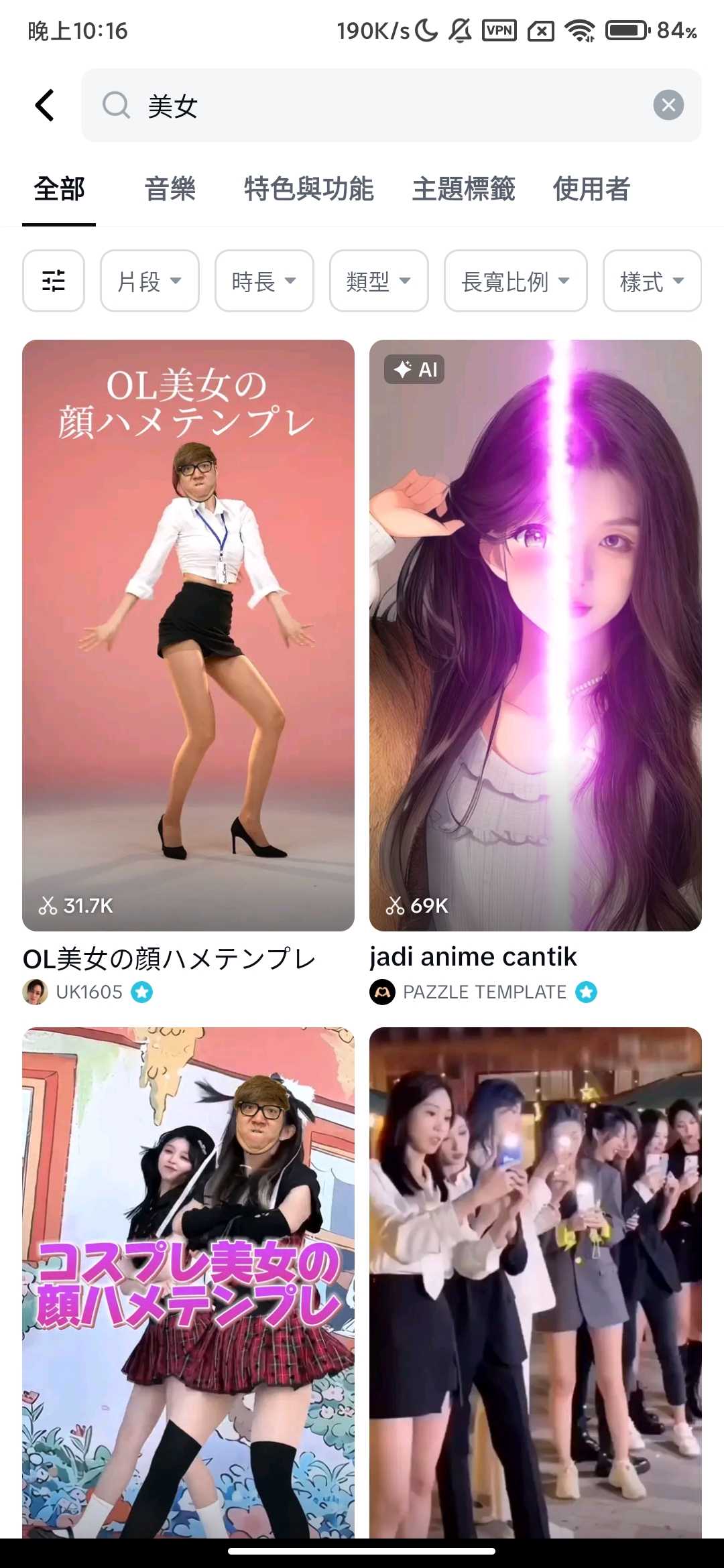Switch to the 特色與功能 tab
Image resolution: width=724 pixels, height=1568 pixels.
click(308, 189)
